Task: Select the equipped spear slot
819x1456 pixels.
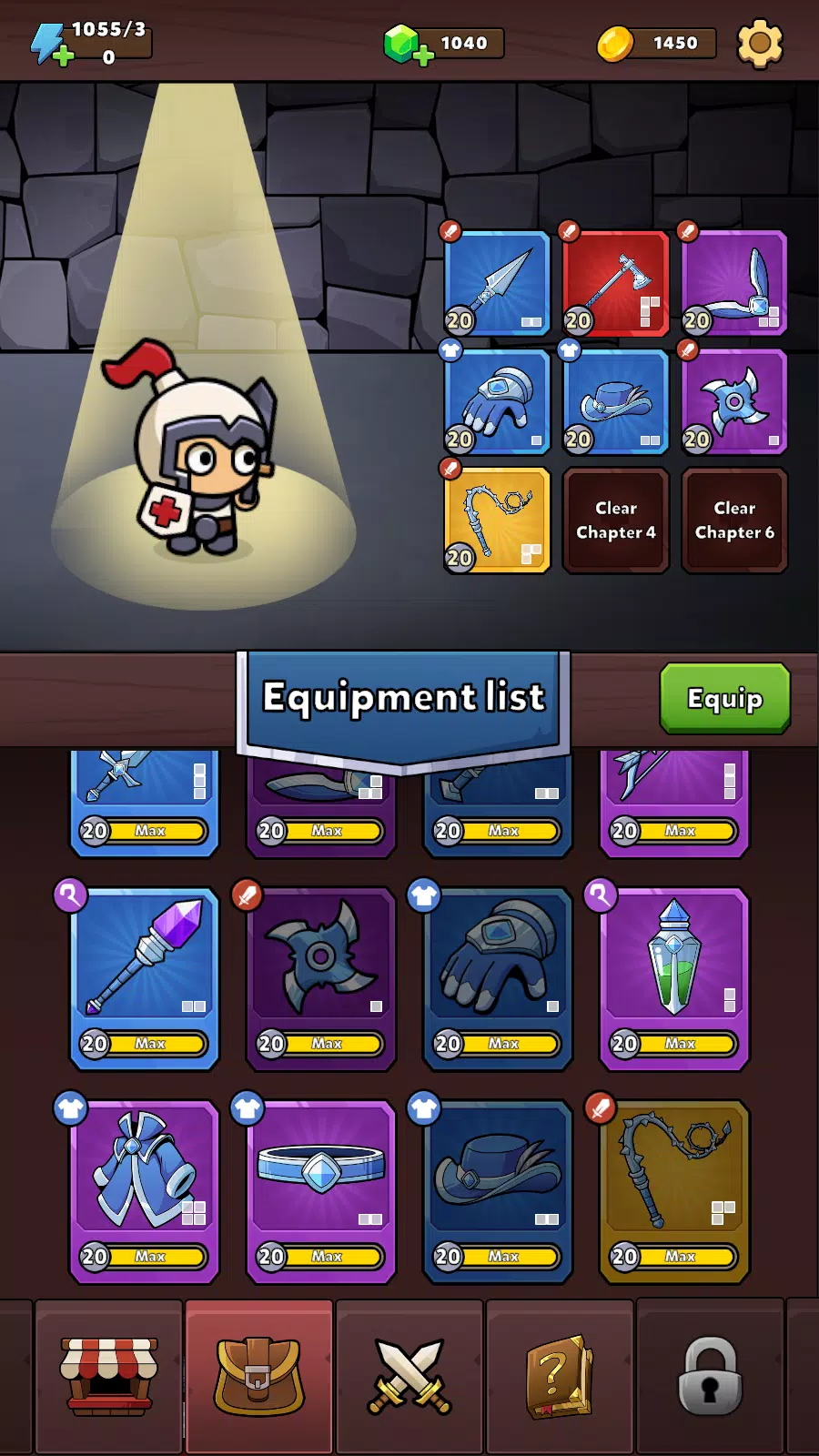Action: tap(497, 283)
